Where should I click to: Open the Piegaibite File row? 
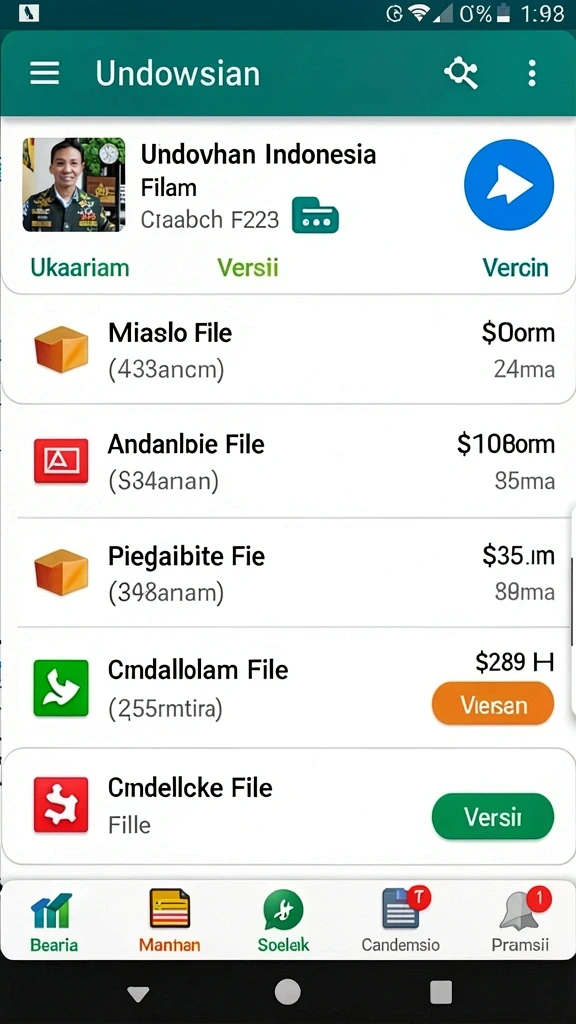(288, 573)
